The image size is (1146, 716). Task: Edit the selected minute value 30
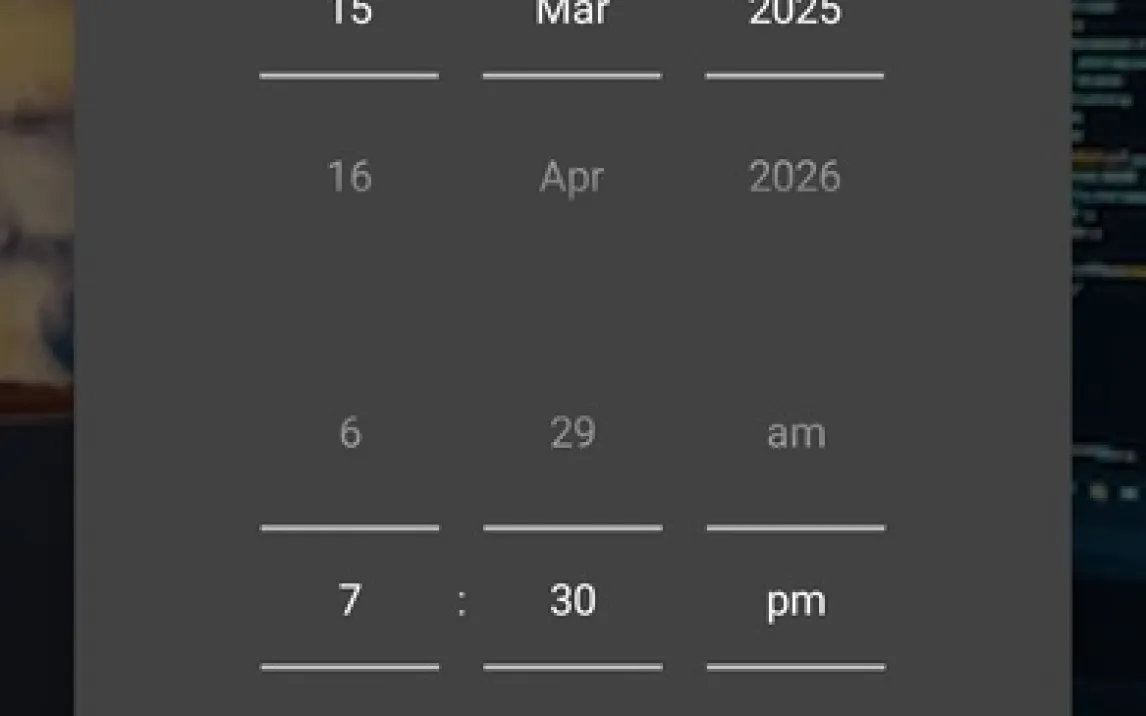572,600
